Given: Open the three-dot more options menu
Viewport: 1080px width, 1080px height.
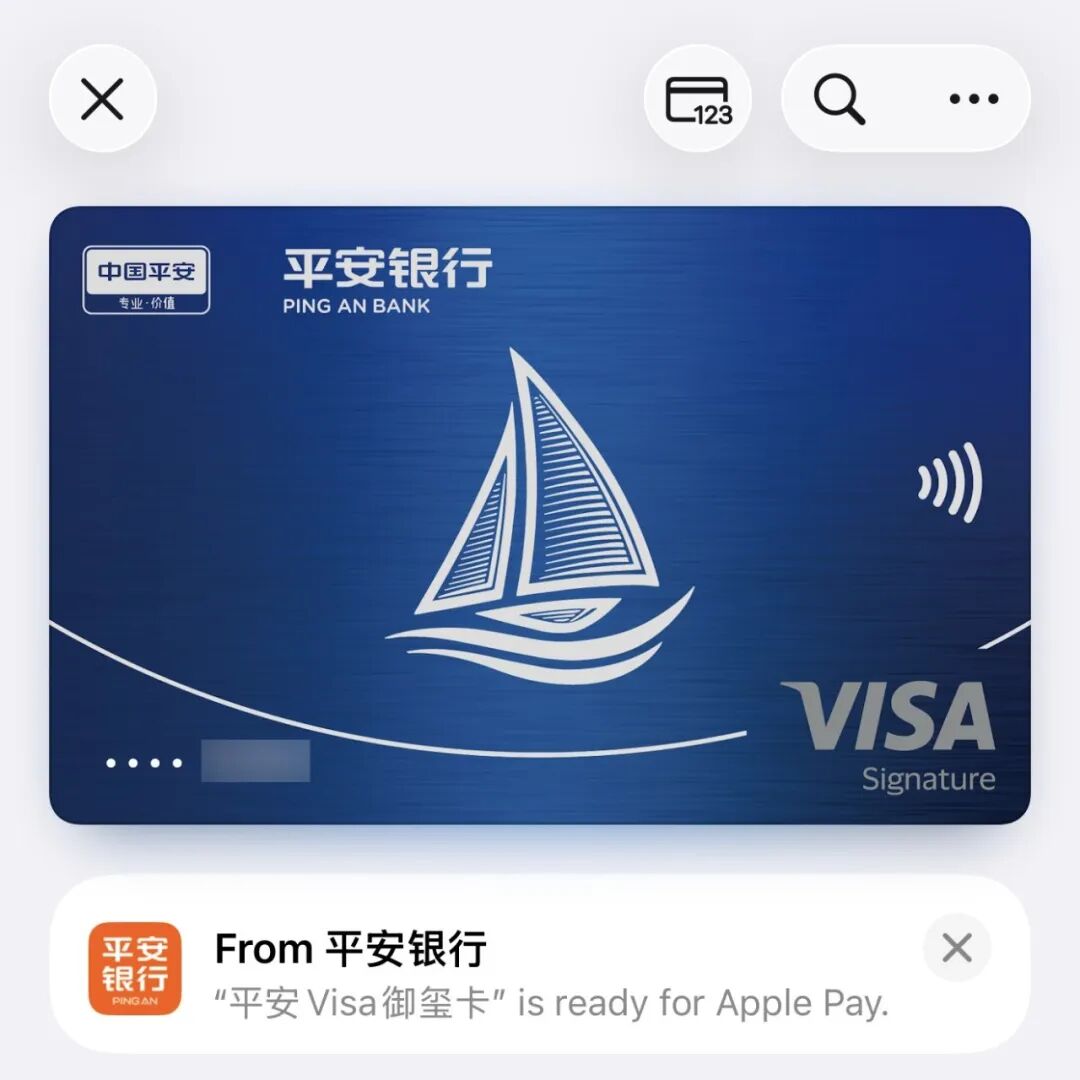Looking at the screenshot, I should pyautogui.click(x=973, y=99).
